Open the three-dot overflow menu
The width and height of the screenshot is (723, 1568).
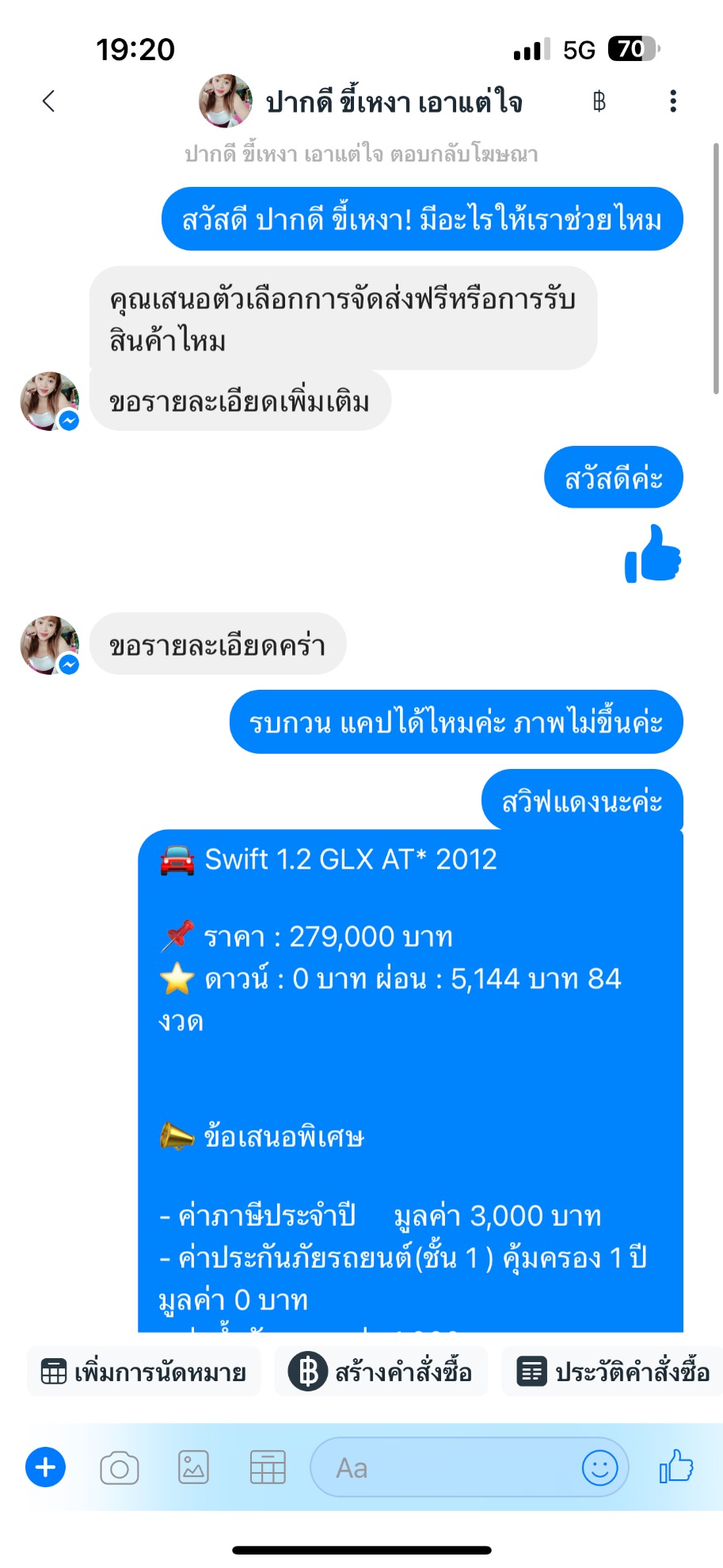coord(673,101)
